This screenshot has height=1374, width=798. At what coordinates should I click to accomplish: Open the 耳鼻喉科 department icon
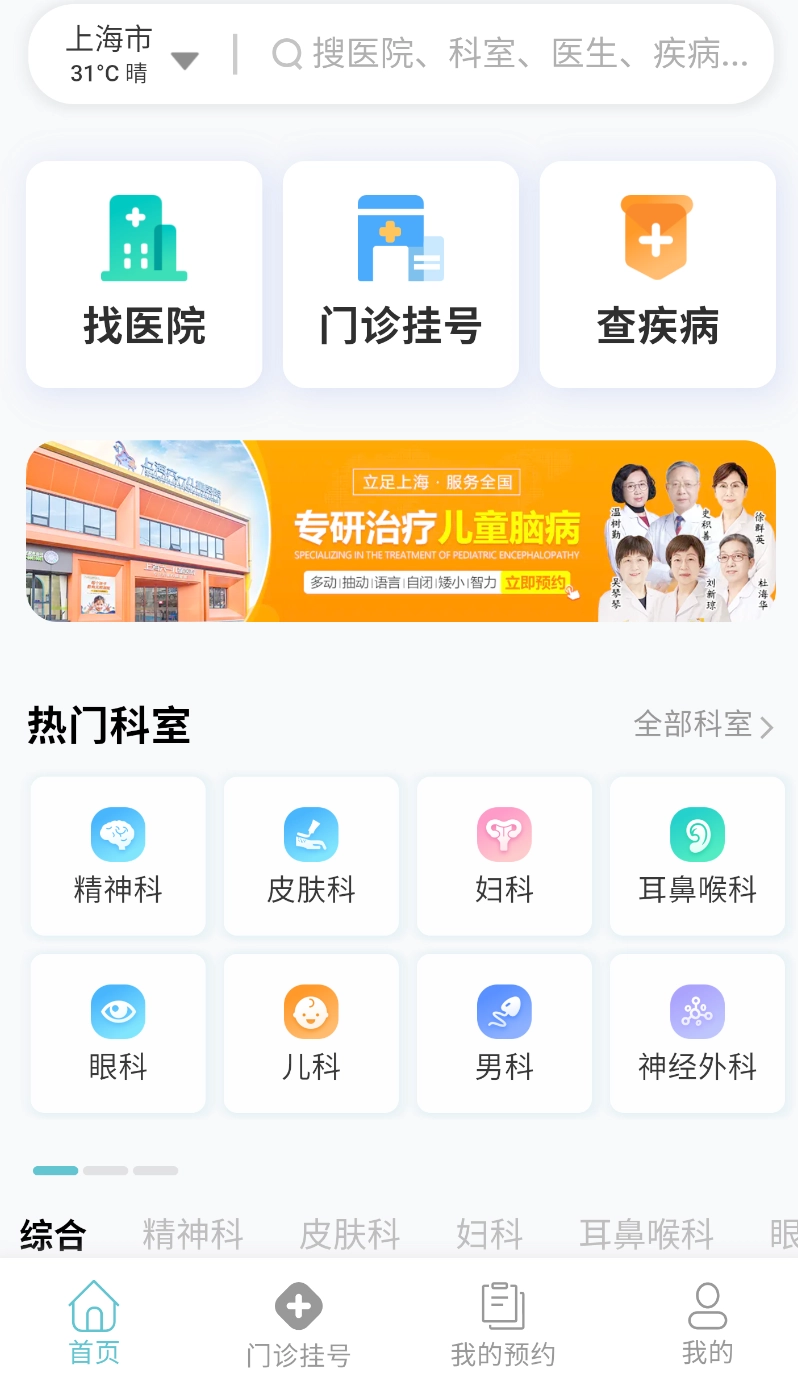[696, 855]
